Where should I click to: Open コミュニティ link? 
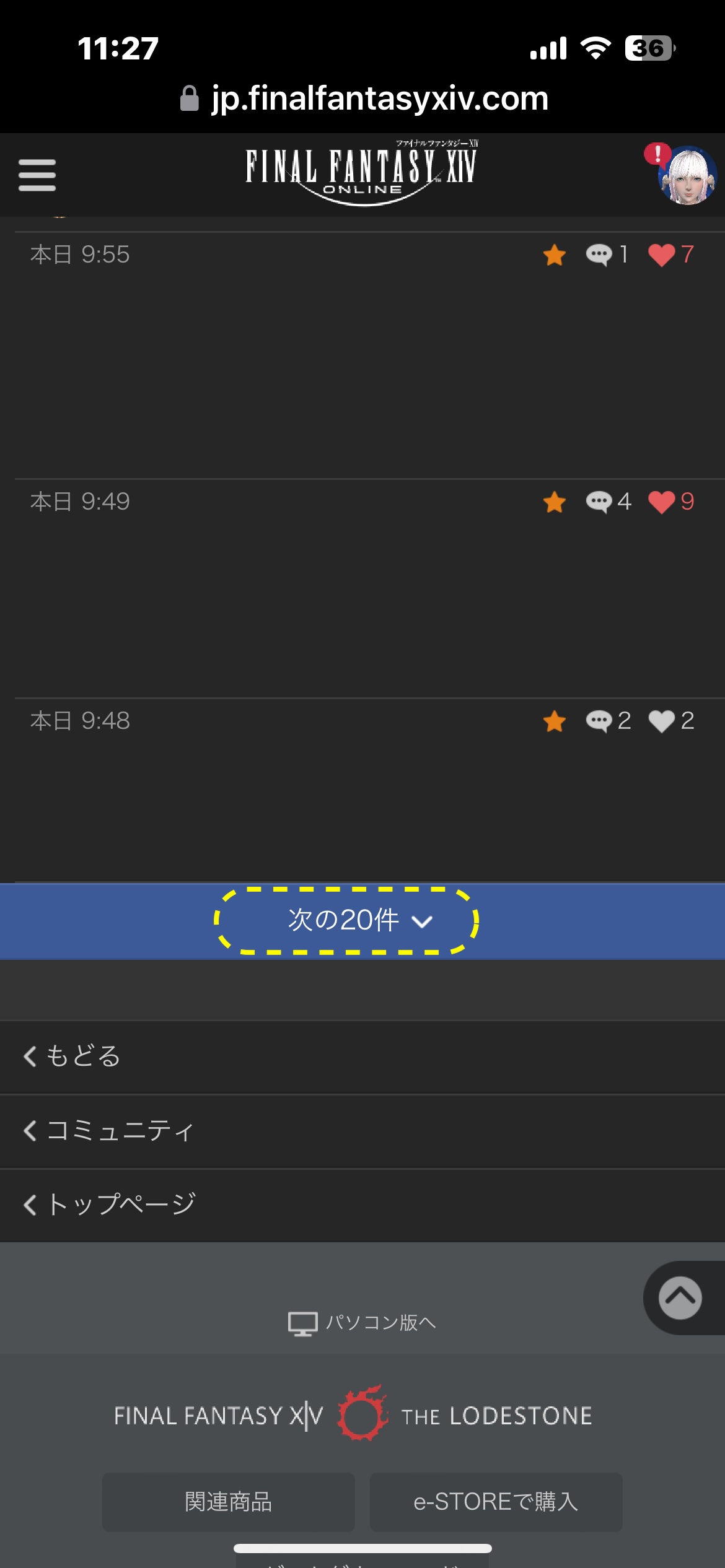(362, 1131)
